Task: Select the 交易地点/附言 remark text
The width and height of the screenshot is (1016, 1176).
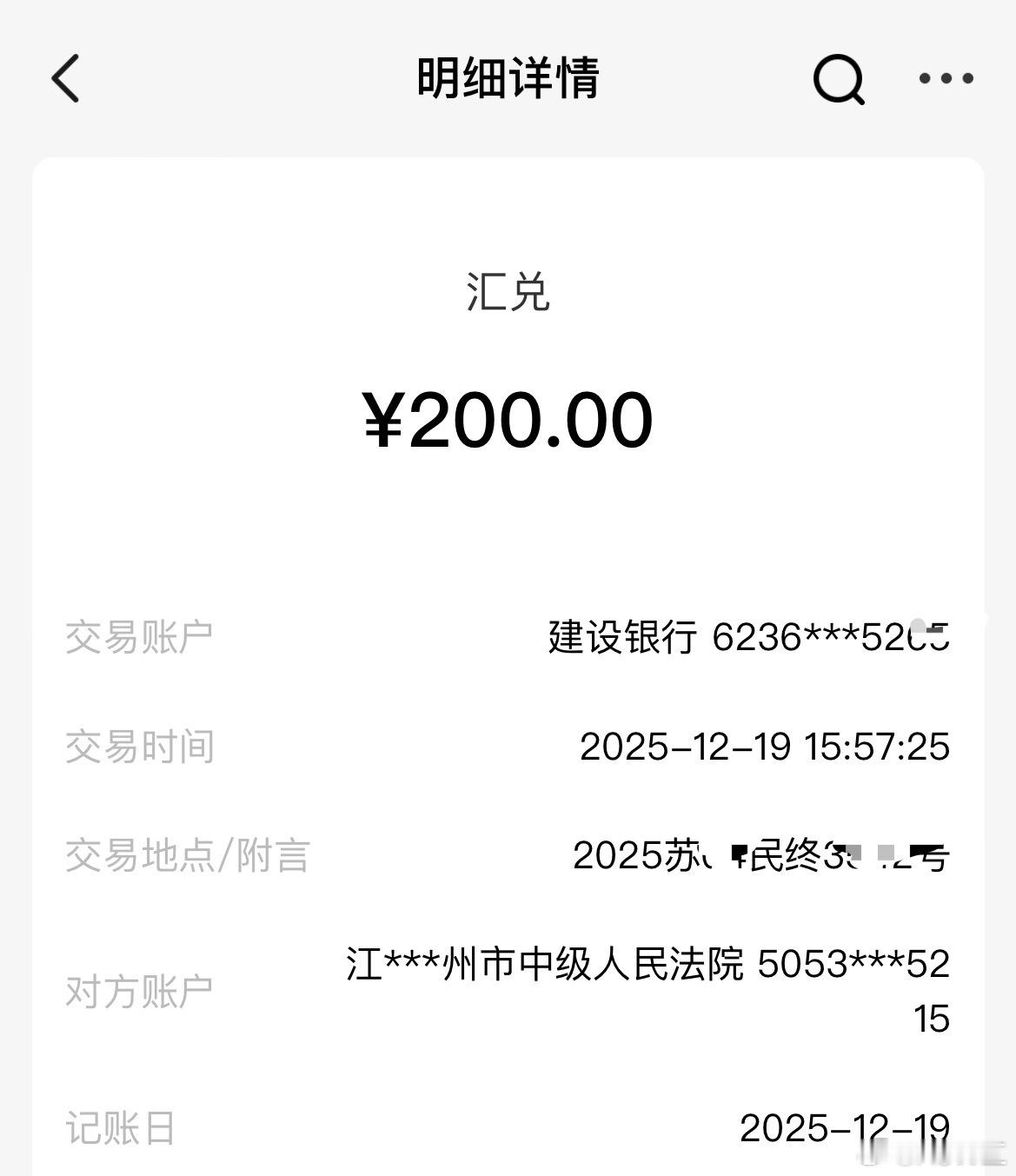Action: pos(760,855)
